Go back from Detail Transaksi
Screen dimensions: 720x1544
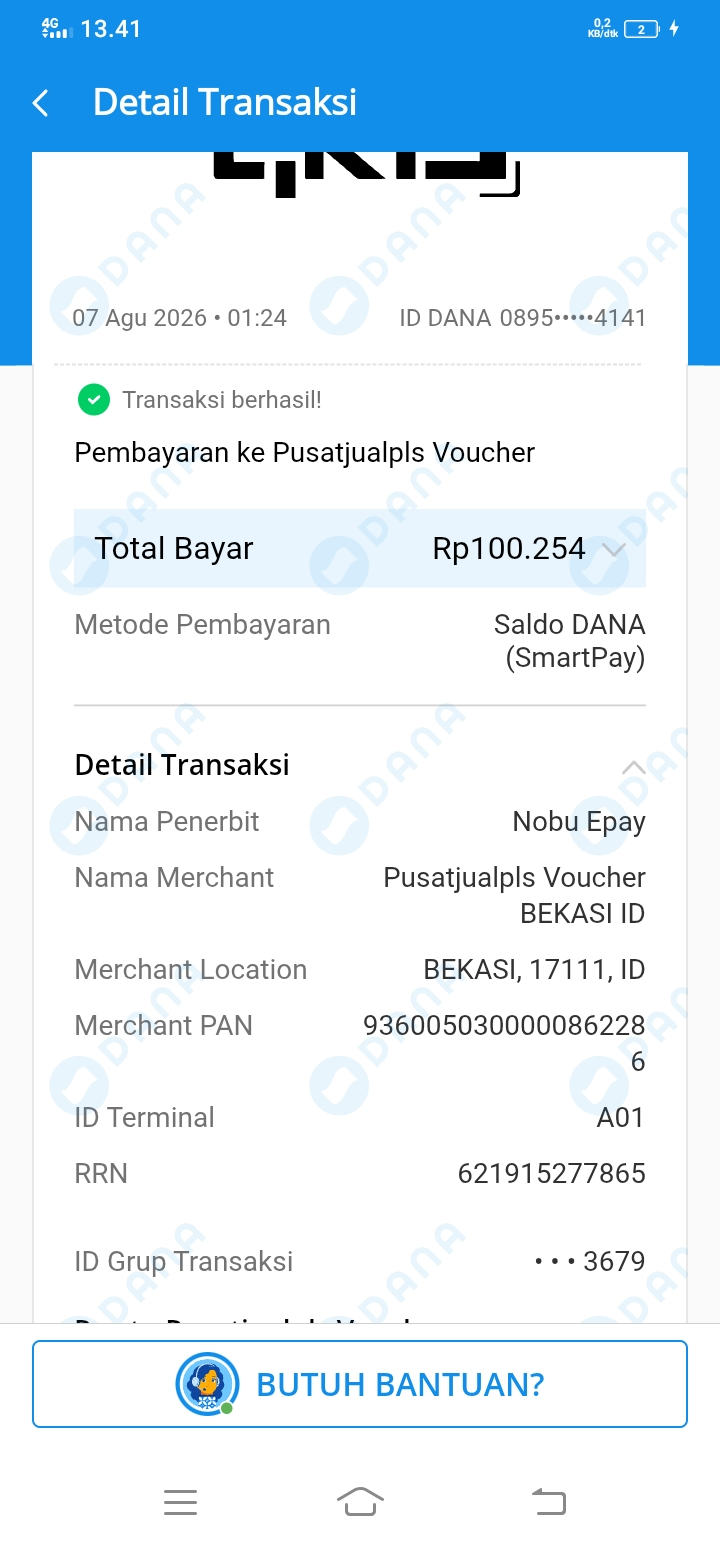(x=40, y=102)
